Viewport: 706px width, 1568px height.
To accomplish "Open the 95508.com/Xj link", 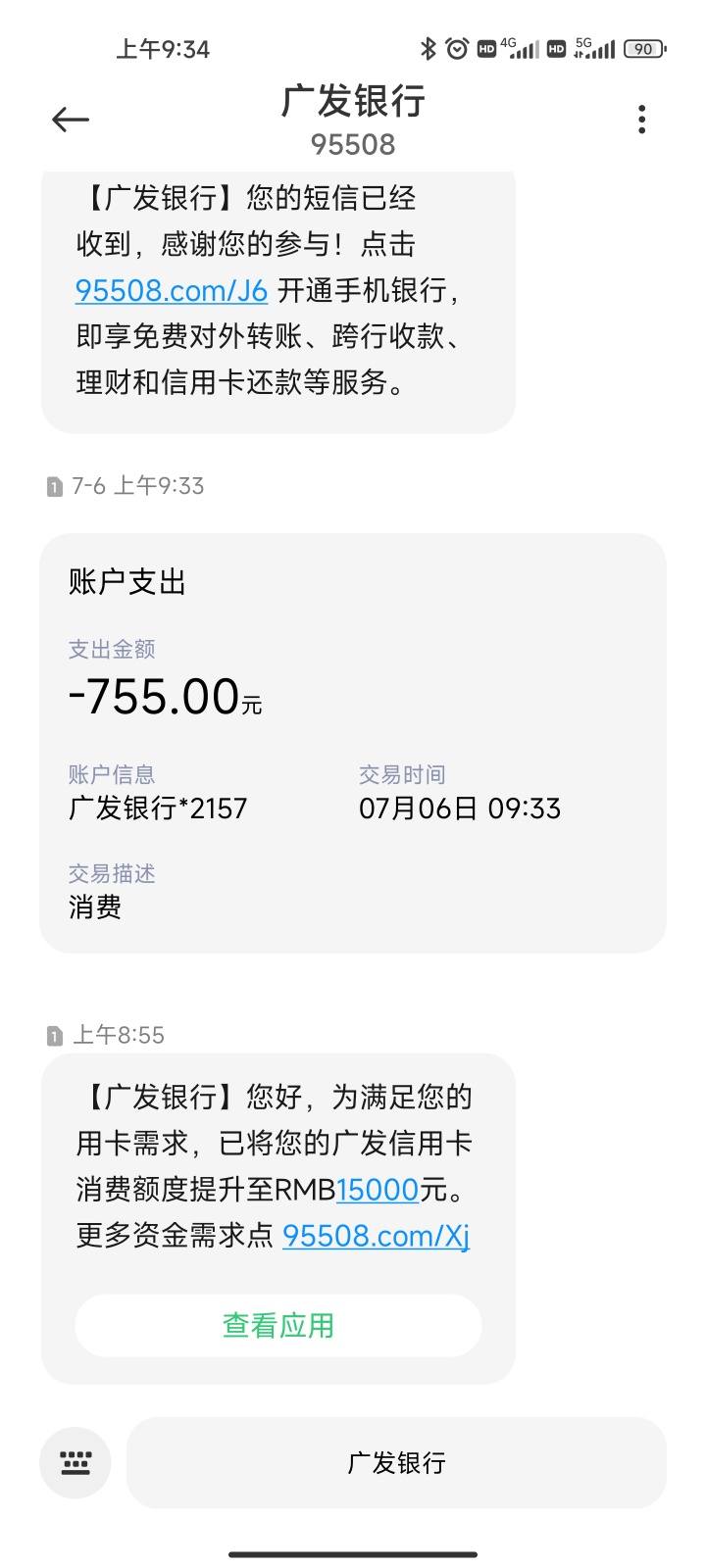I will pos(377,1236).
